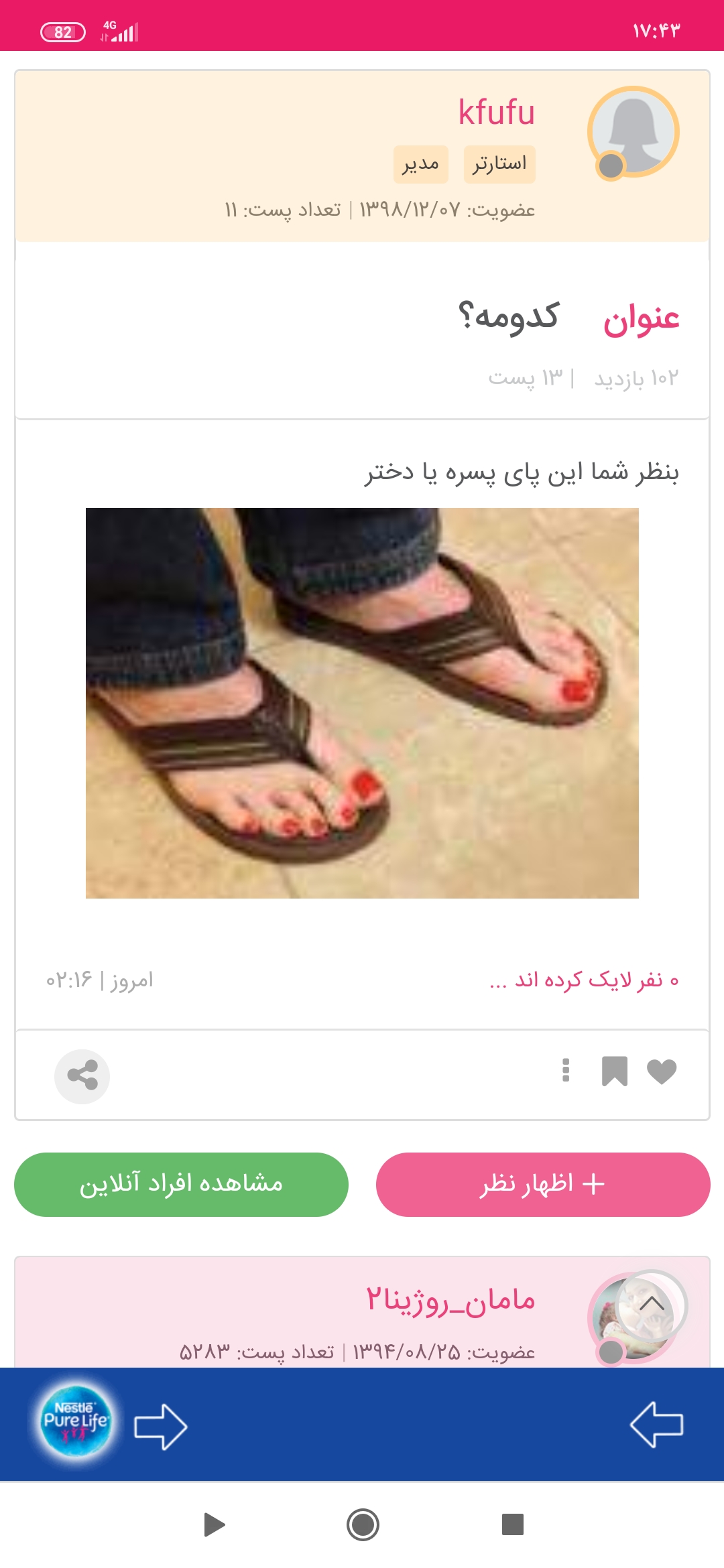This screenshot has height=1568, width=724.
Task: Open the sandals photo in the post
Action: point(362,703)
